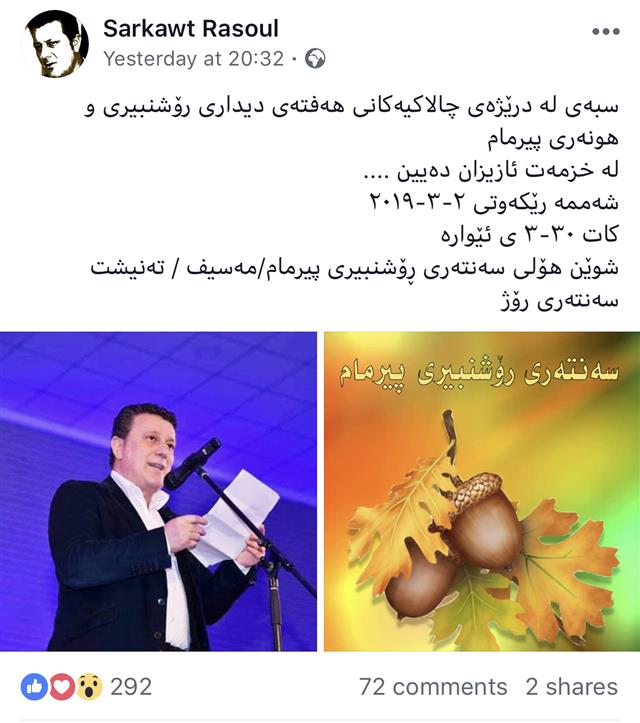The width and height of the screenshot is (640, 723).
Task: View the 2 shares
Action: 571,687
